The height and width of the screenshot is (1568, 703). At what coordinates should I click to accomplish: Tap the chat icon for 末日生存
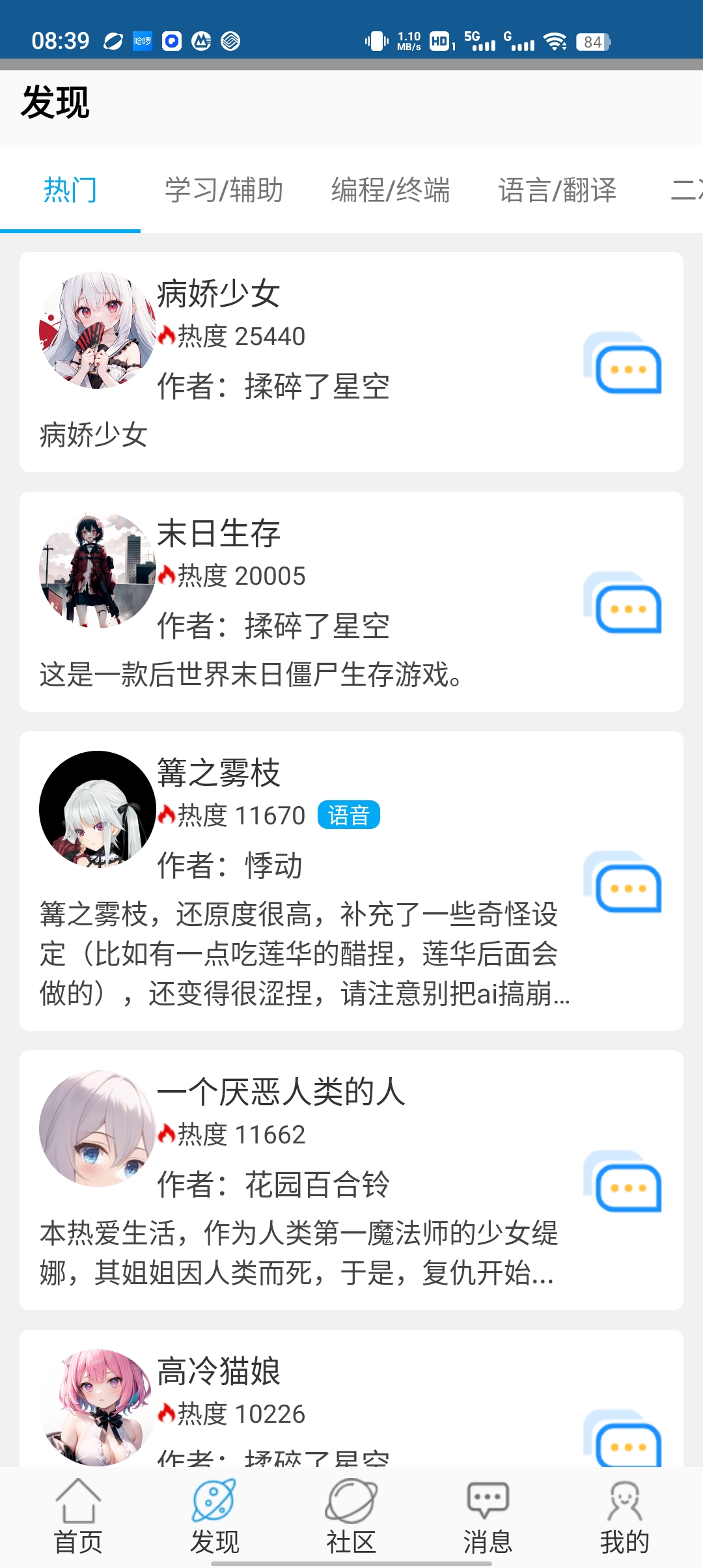[x=623, y=603]
